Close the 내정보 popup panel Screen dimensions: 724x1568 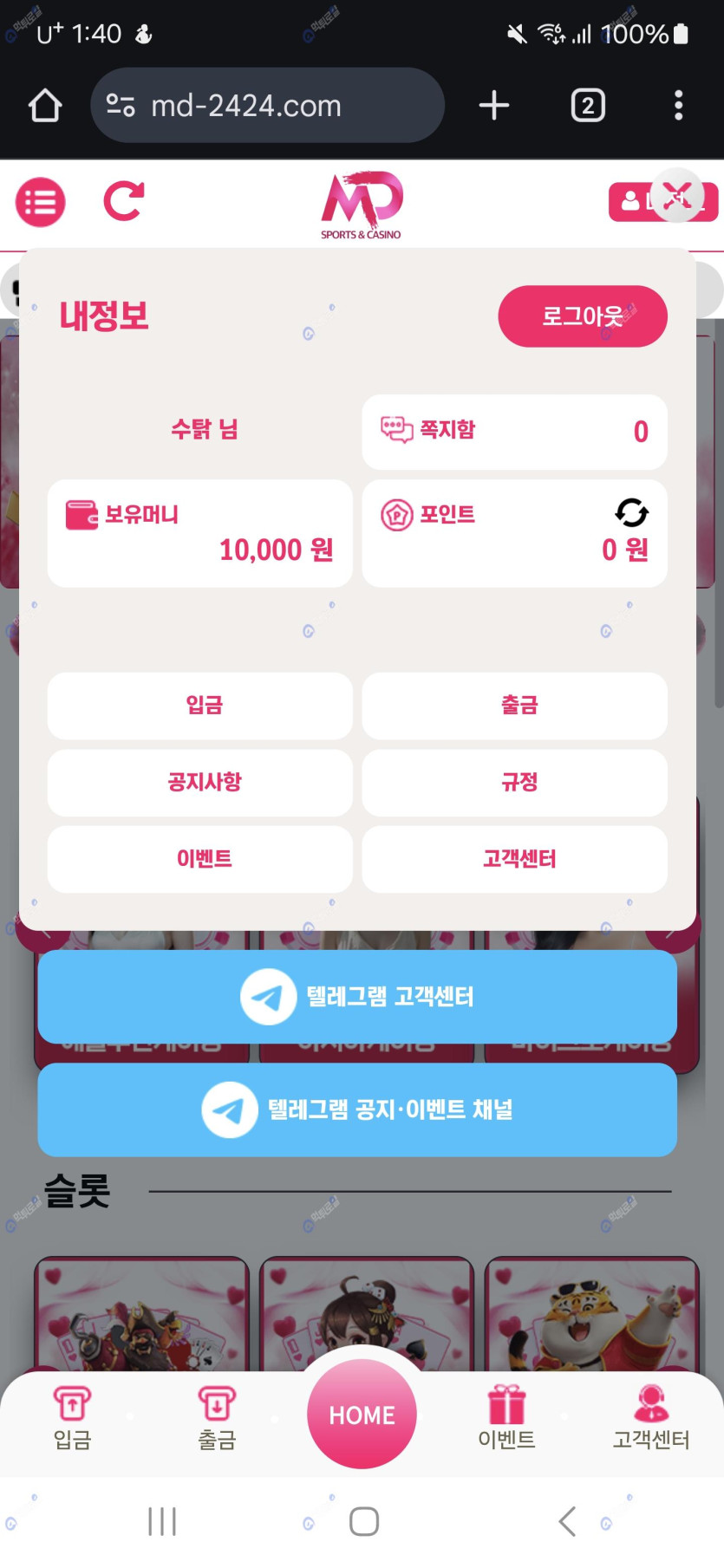tap(676, 196)
